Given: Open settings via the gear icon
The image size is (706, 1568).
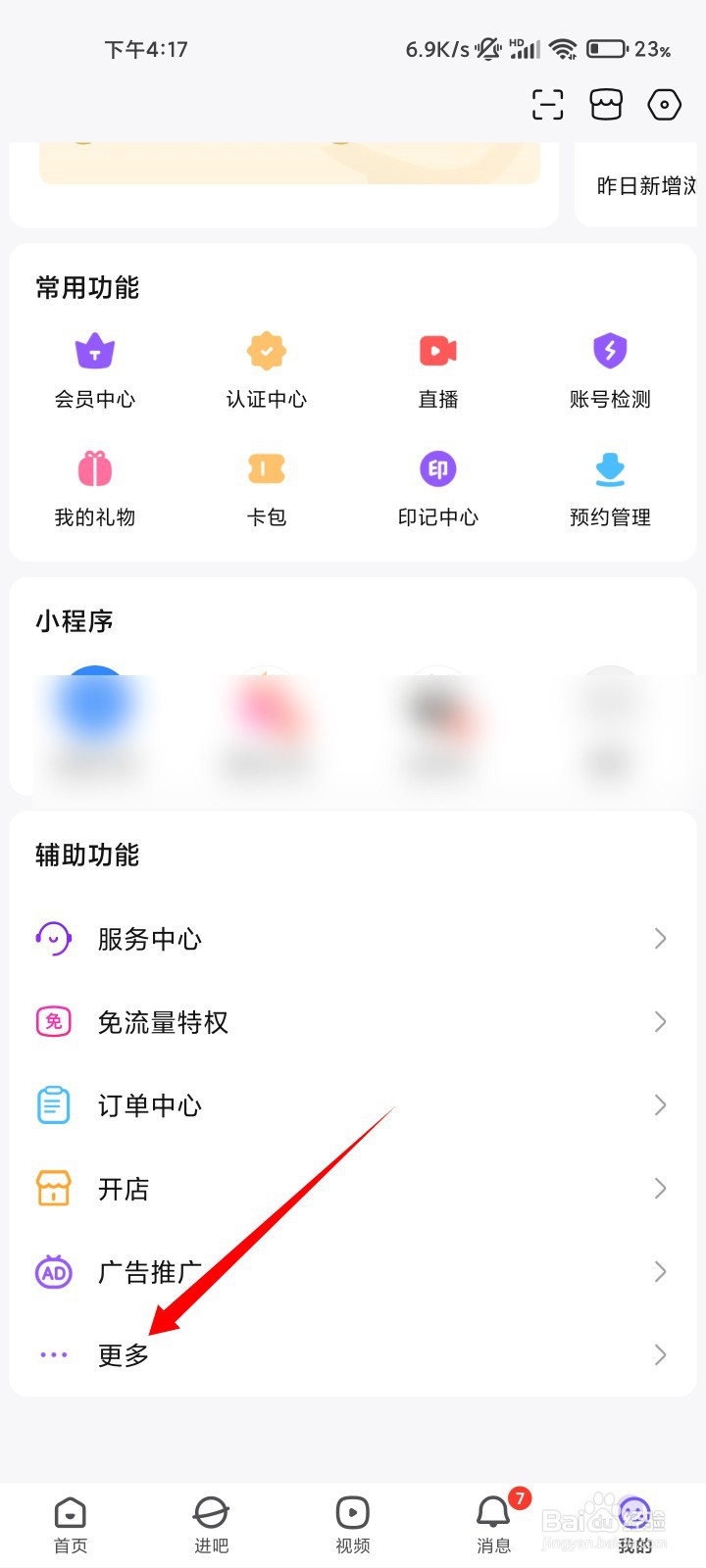Looking at the screenshot, I should [664, 104].
